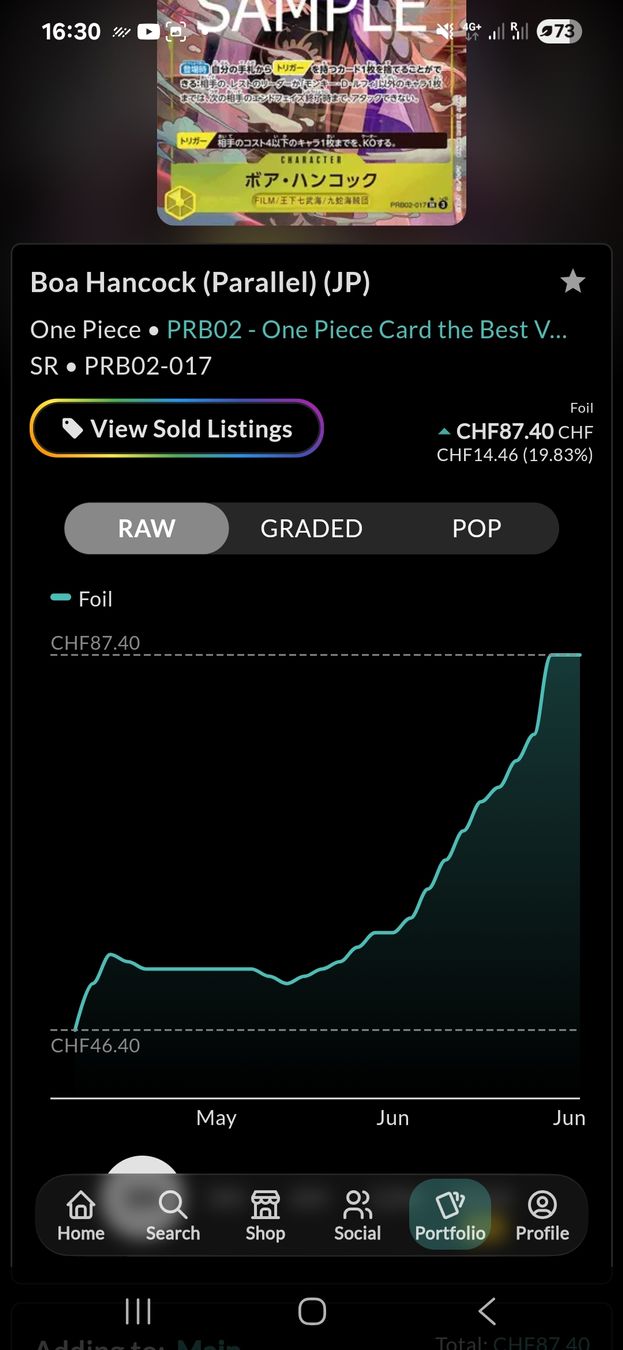Go back using system back button
Image resolution: width=623 pixels, height=1350 pixels.
coord(487,1311)
